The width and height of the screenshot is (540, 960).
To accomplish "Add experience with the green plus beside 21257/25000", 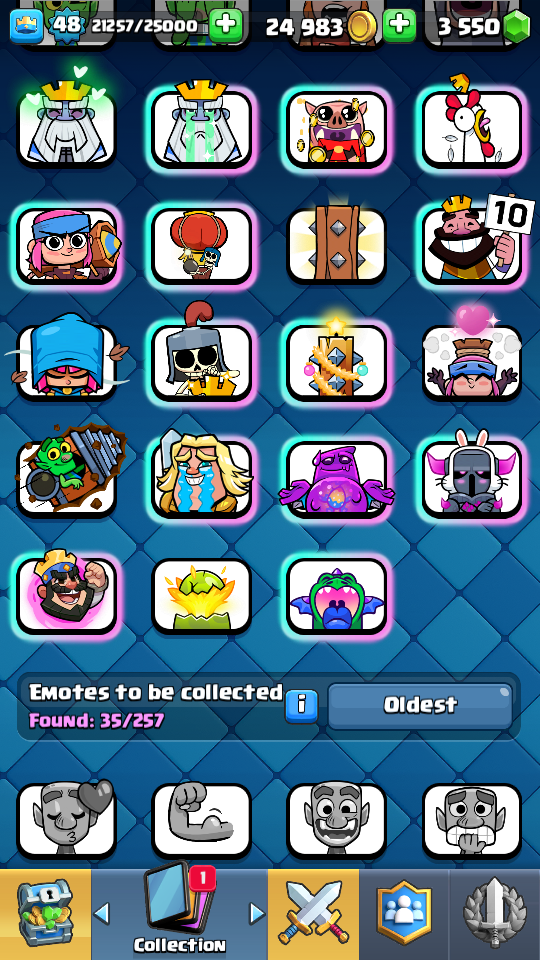I will (226, 25).
